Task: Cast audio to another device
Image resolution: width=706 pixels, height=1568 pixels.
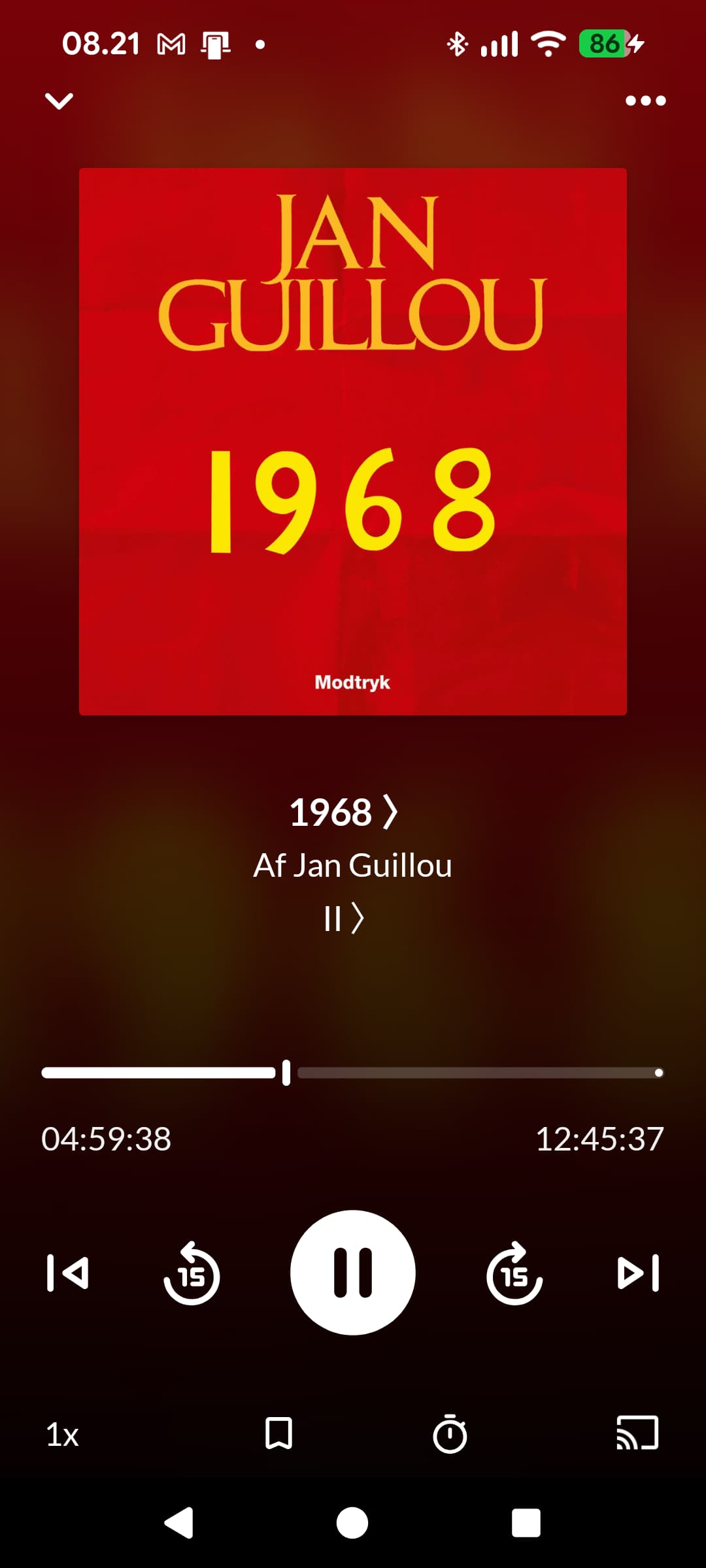Action: tap(637, 1433)
